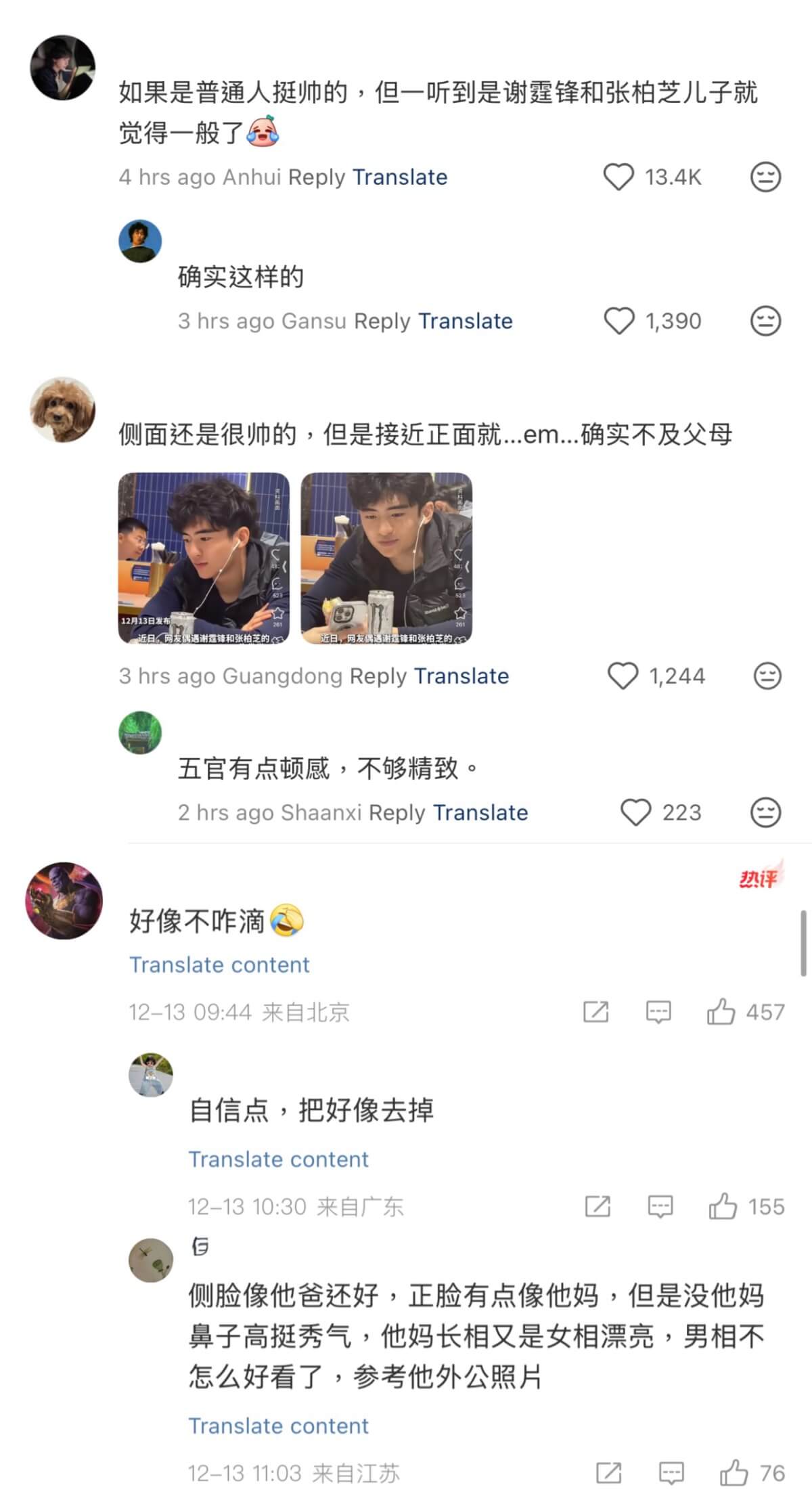Translate the reply posted from Gansu

(466, 321)
